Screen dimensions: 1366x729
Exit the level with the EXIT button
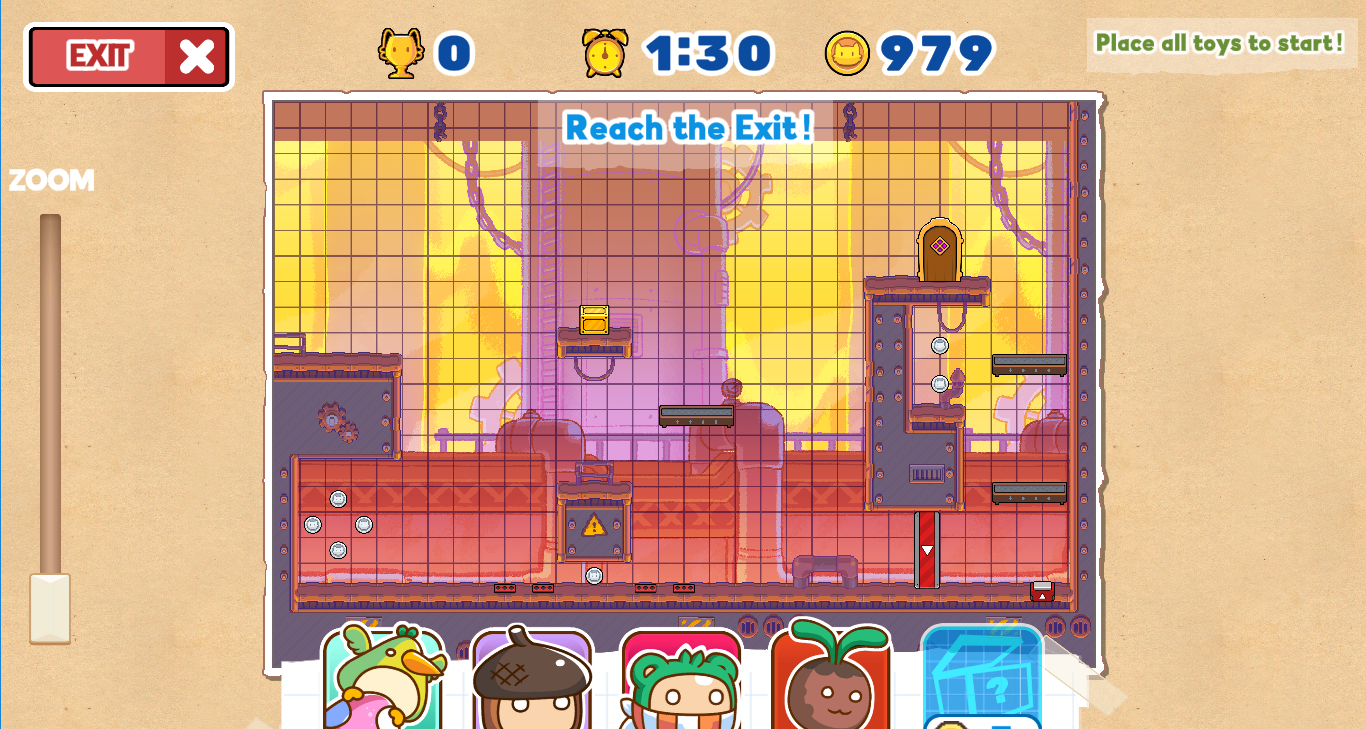(129, 57)
